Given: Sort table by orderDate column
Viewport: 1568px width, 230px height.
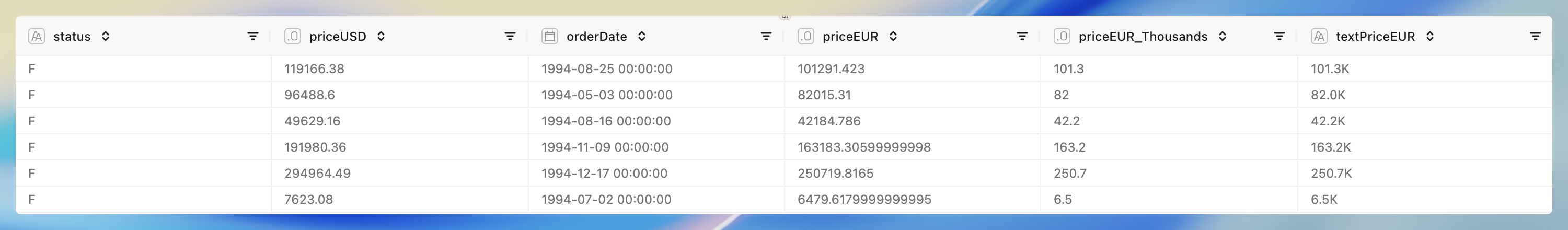Looking at the screenshot, I should (x=641, y=37).
